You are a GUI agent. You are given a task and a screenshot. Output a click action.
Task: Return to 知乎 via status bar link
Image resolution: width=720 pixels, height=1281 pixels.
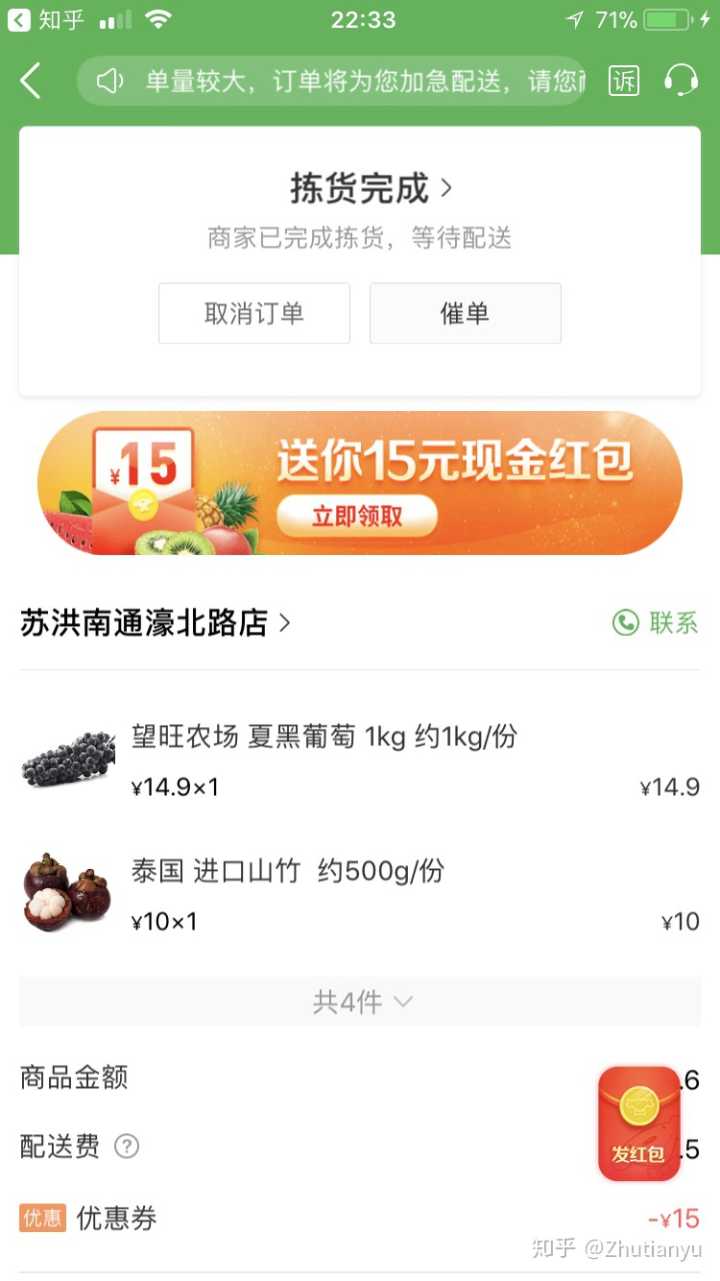pyautogui.click(x=46, y=19)
